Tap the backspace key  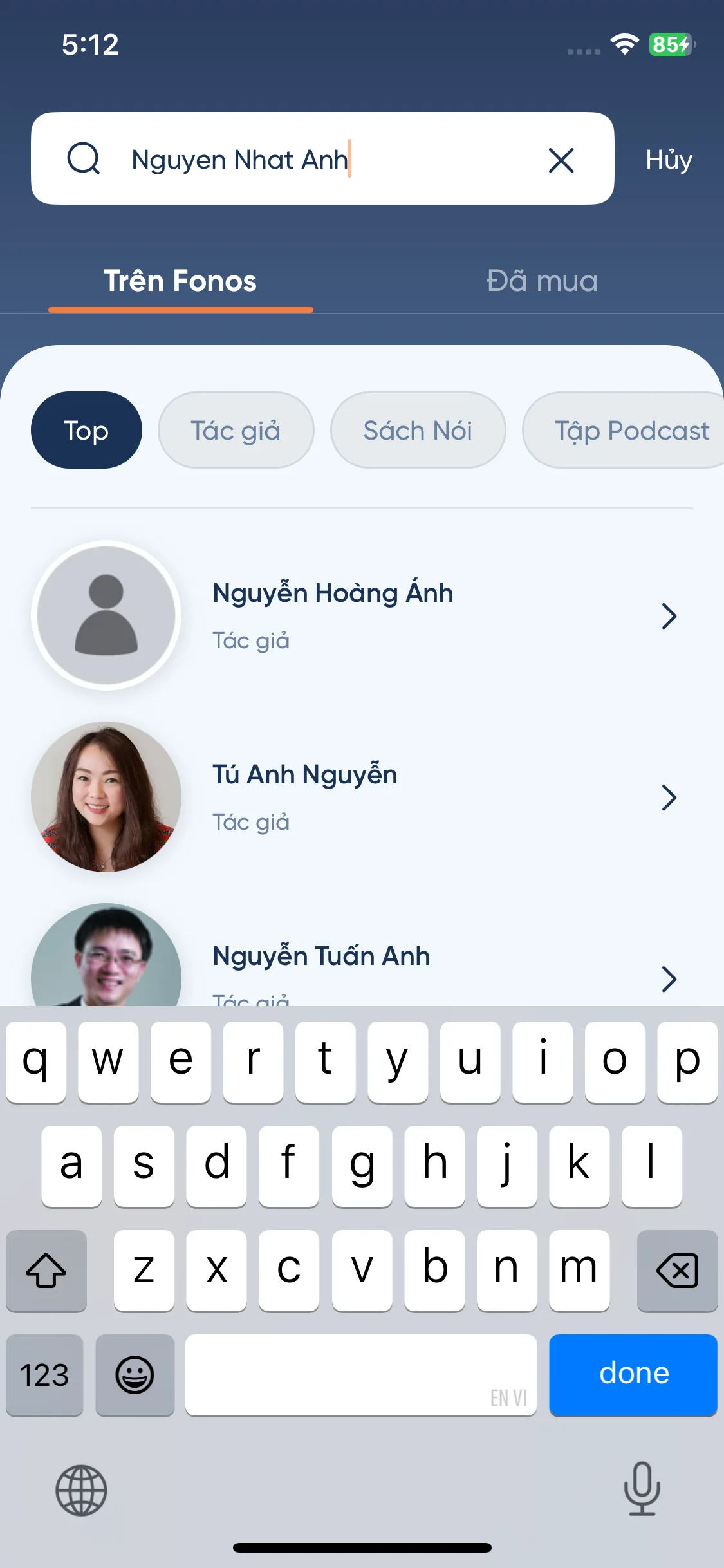click(x=677, y=1271)
